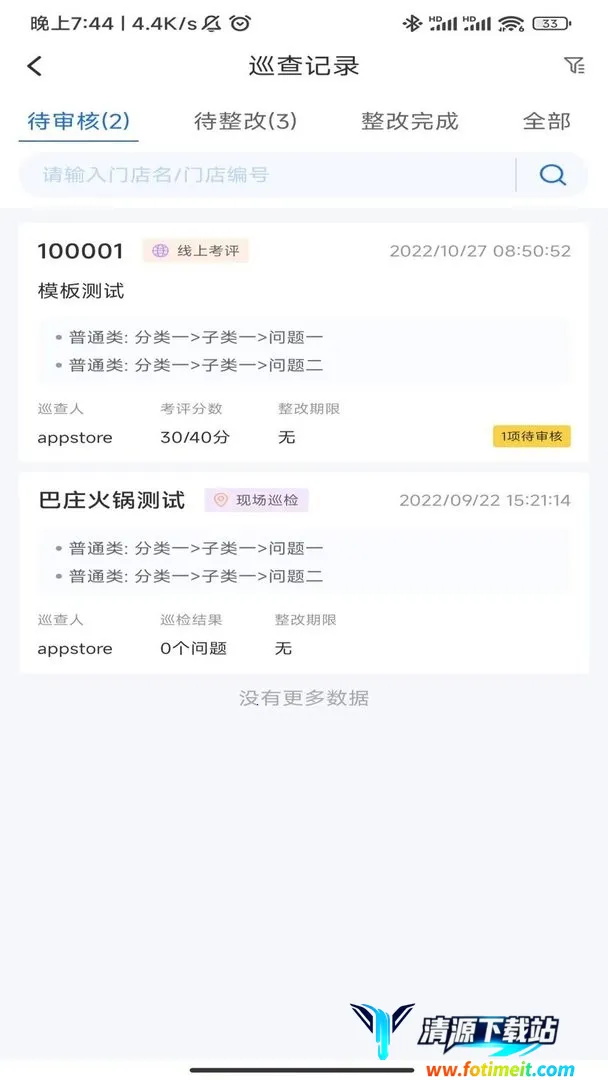
Task: Switch to the 整改完成 tab
Action: point(409,121)
